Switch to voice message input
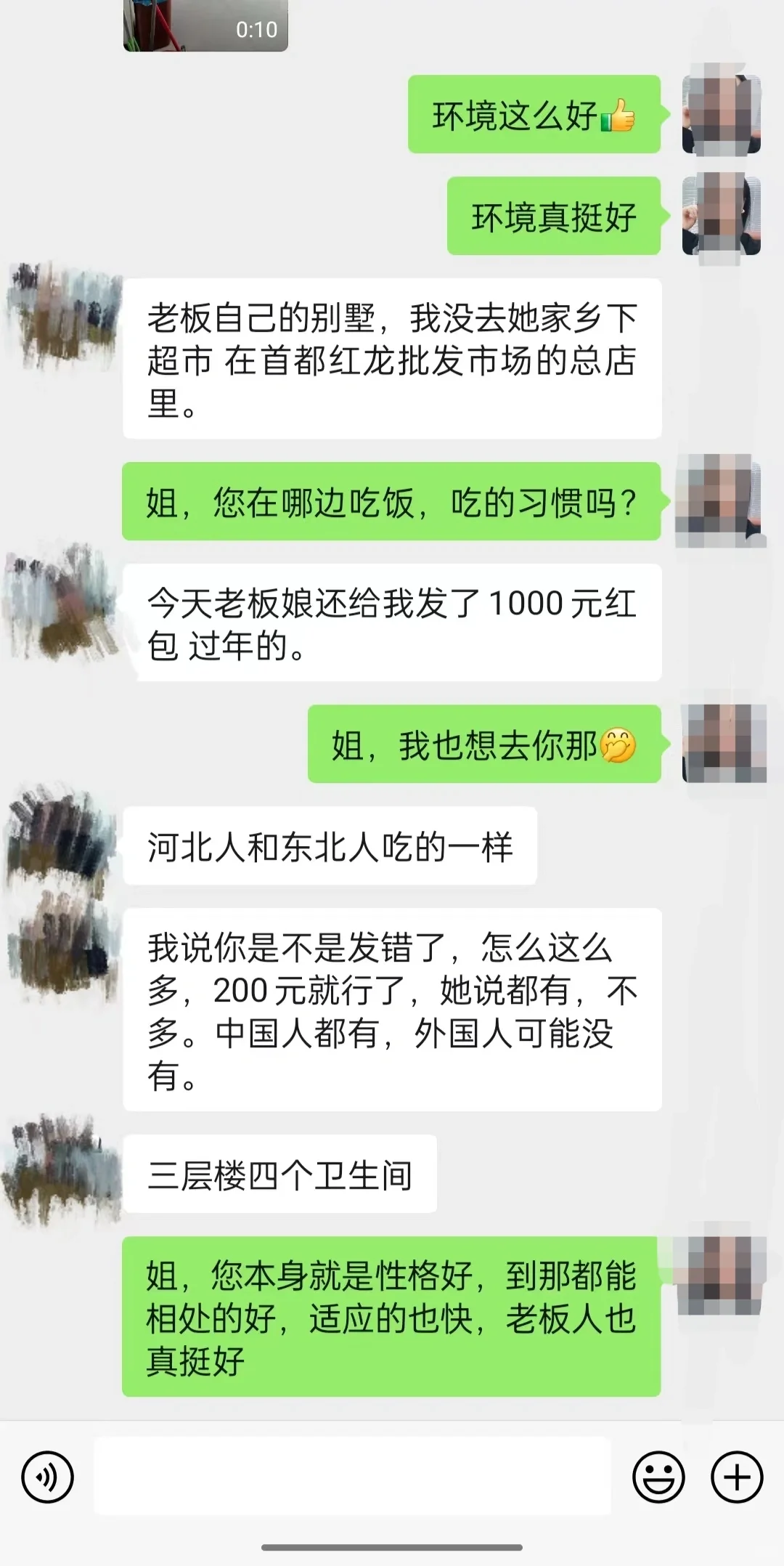The image size is (784, 1566). click(x=47, y=1477)
